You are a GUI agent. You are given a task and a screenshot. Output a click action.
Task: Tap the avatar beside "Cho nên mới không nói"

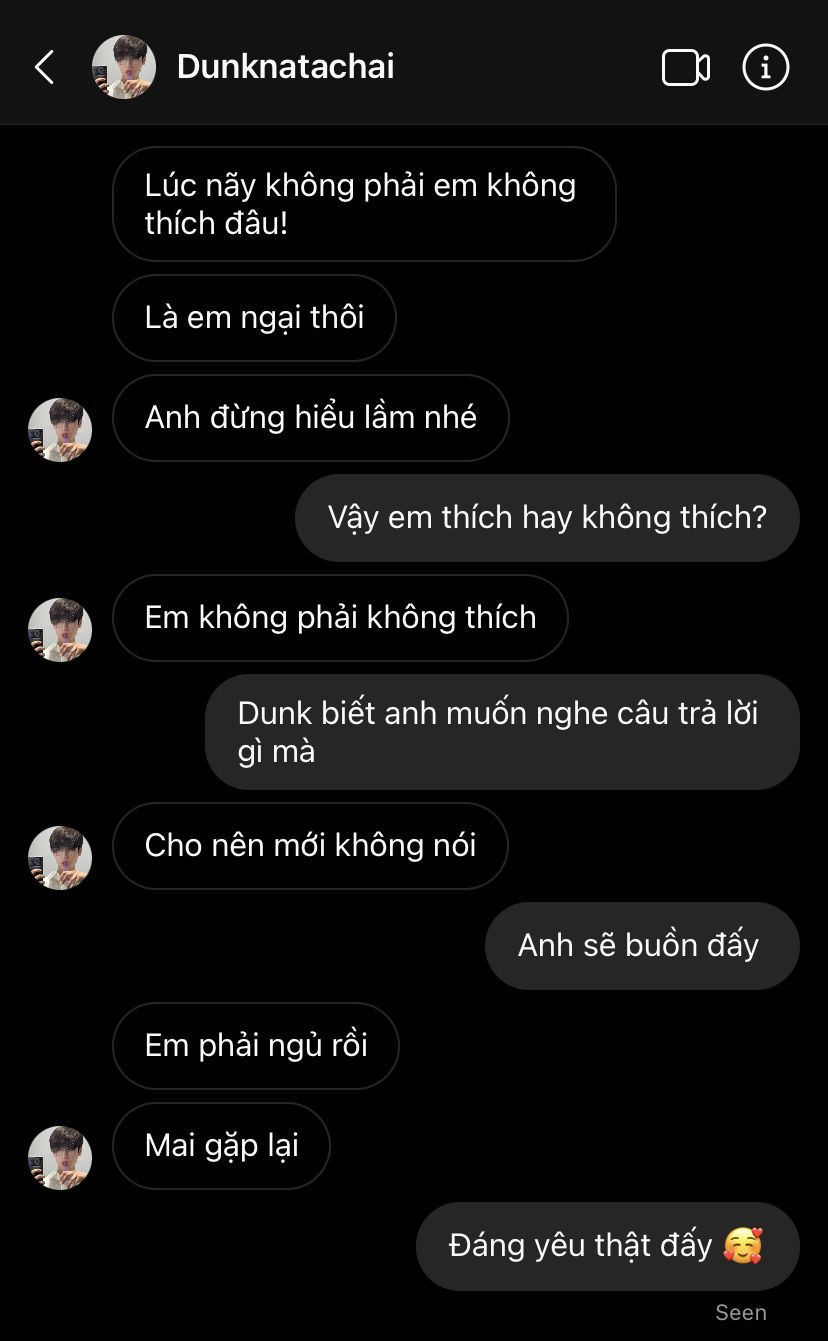[60, 857]
